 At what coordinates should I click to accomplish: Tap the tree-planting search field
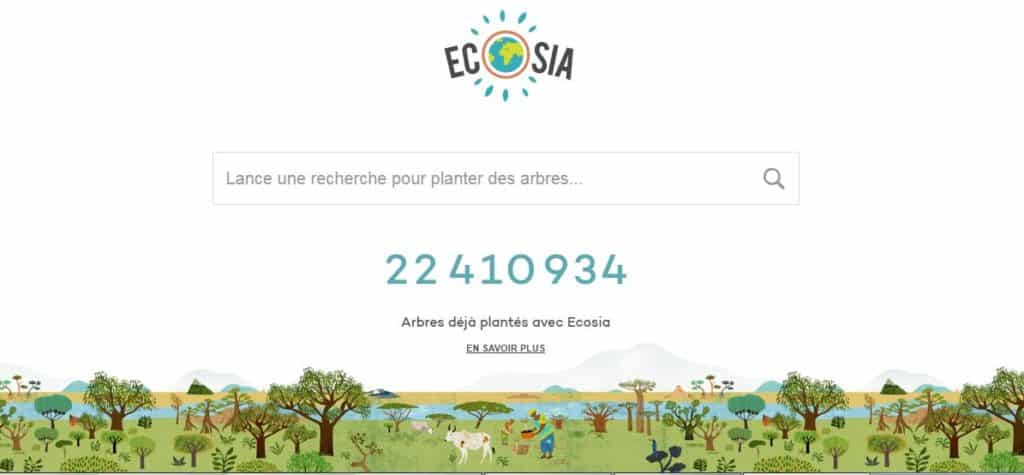(480, 179)
